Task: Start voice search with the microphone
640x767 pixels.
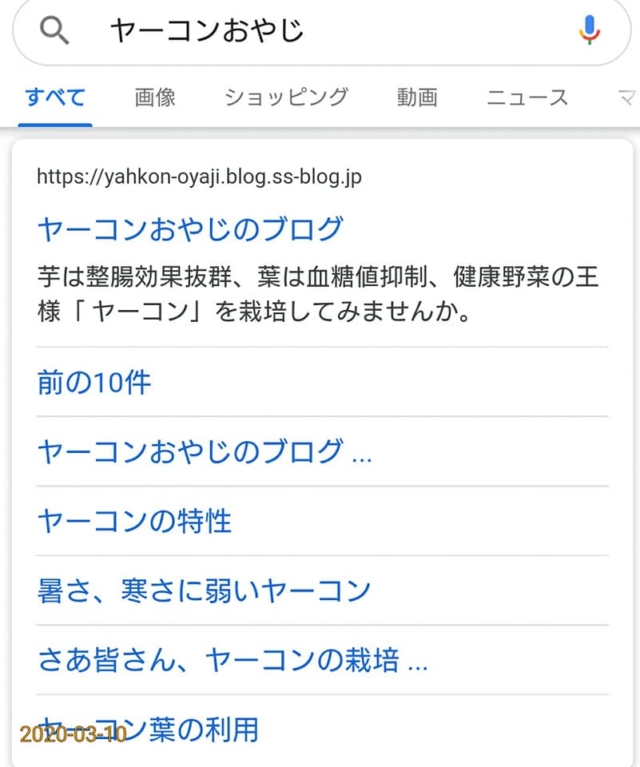Action: [590, 31]
